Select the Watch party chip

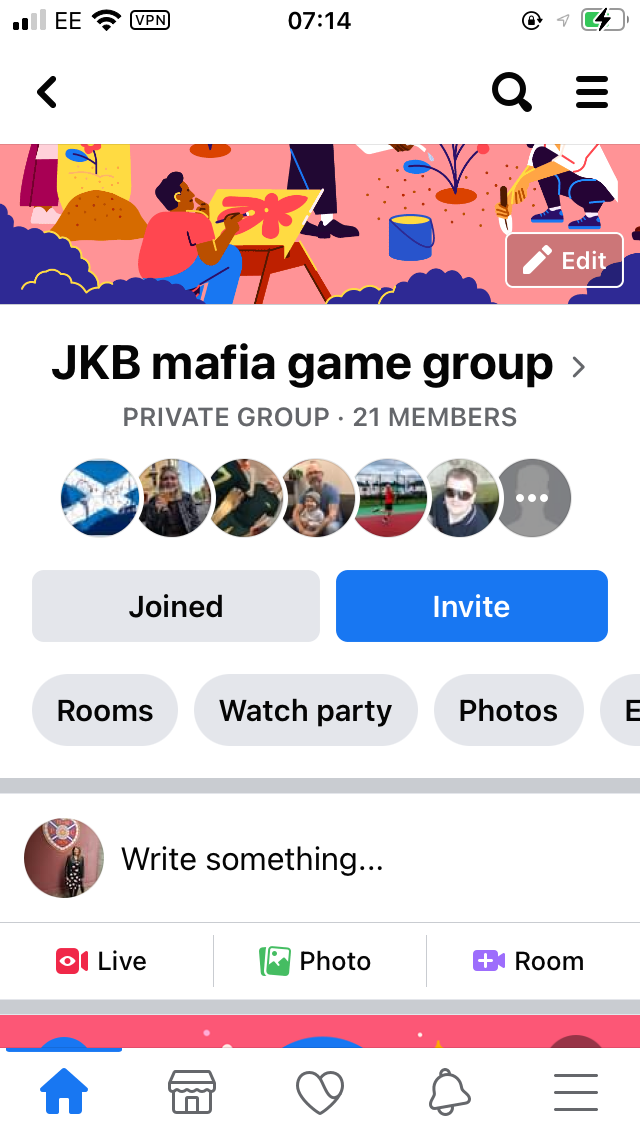click(x=306, y=711)
